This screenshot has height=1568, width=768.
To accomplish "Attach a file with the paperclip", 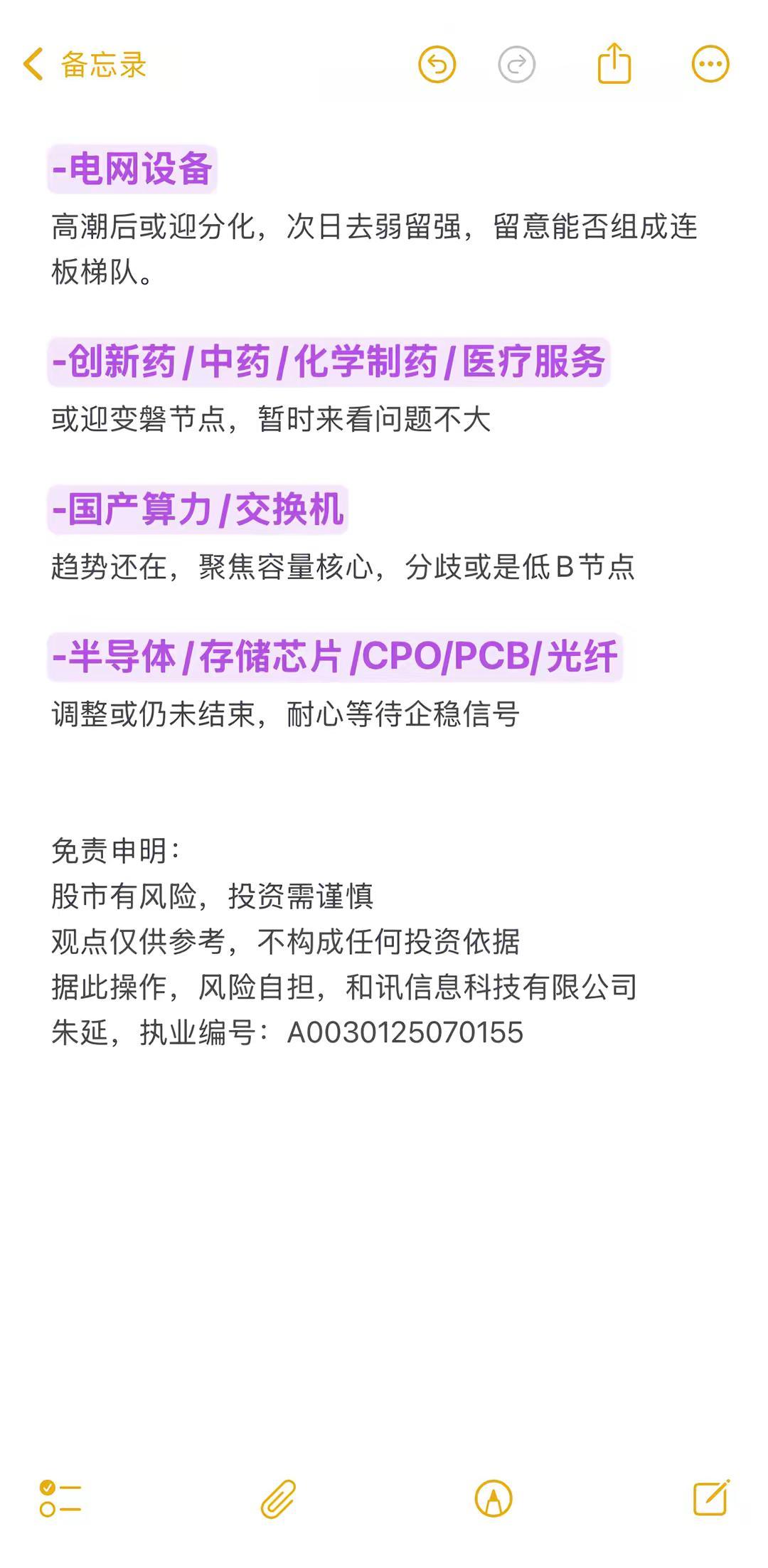I will point(278,1499).
